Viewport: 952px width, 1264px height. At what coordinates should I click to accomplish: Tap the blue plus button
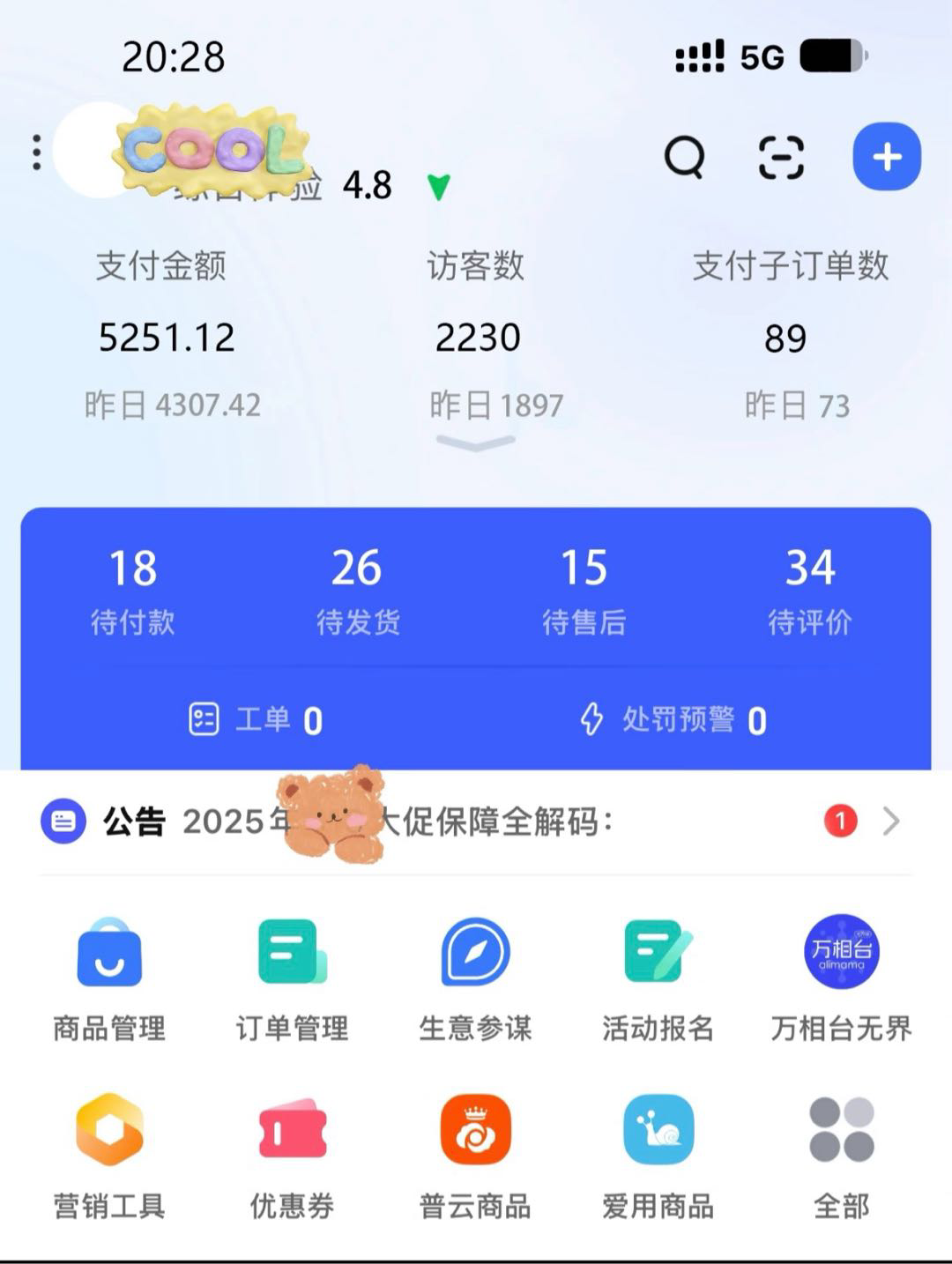coord(886,157)
